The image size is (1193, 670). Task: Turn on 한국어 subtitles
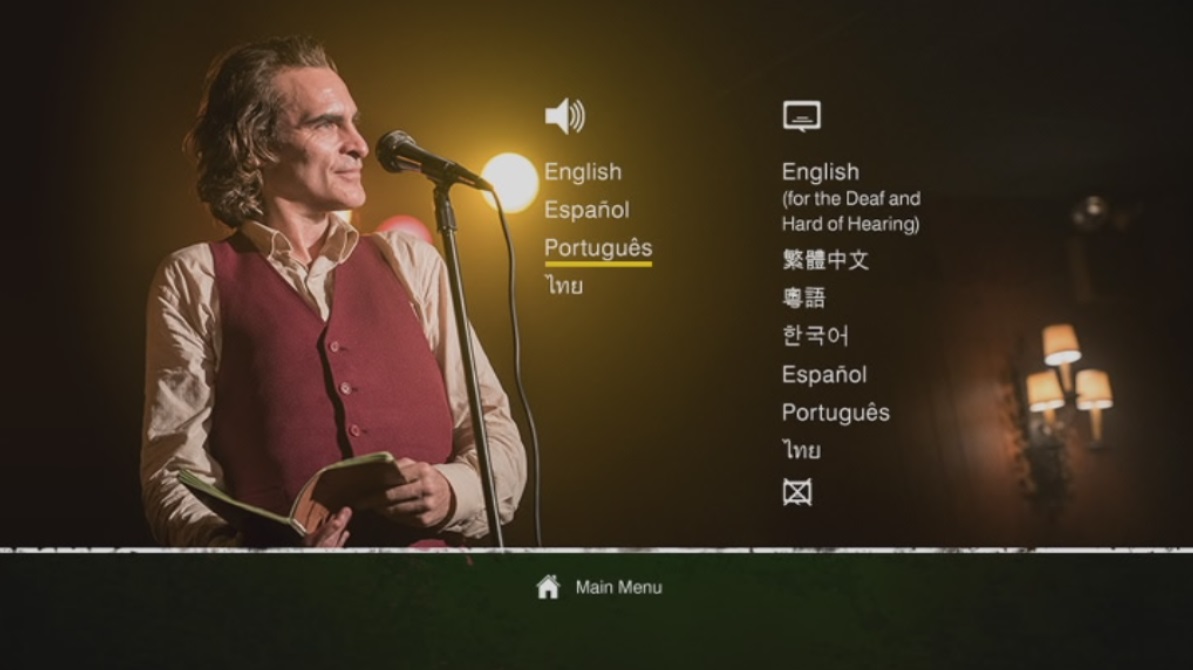(x=814, y=336)
